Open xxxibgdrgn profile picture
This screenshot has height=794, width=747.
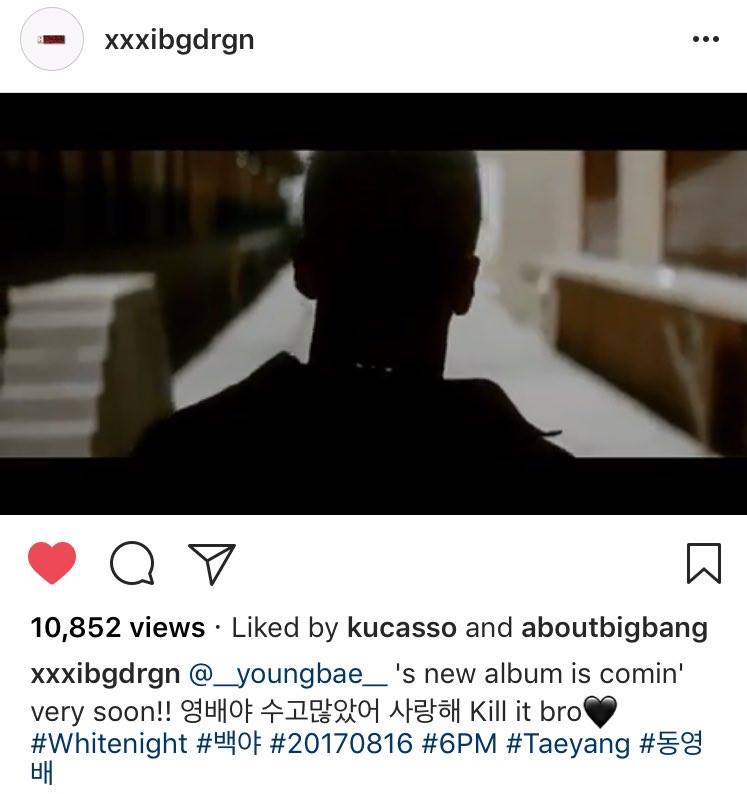(51, 40)
